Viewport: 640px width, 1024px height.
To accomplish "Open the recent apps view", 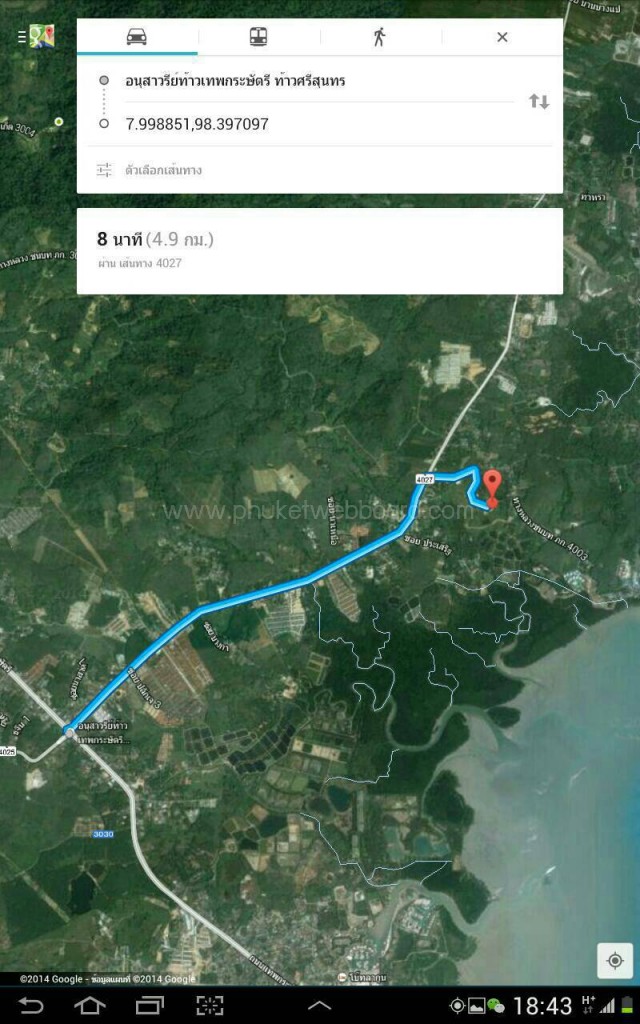I will [x=150, y=1004].
